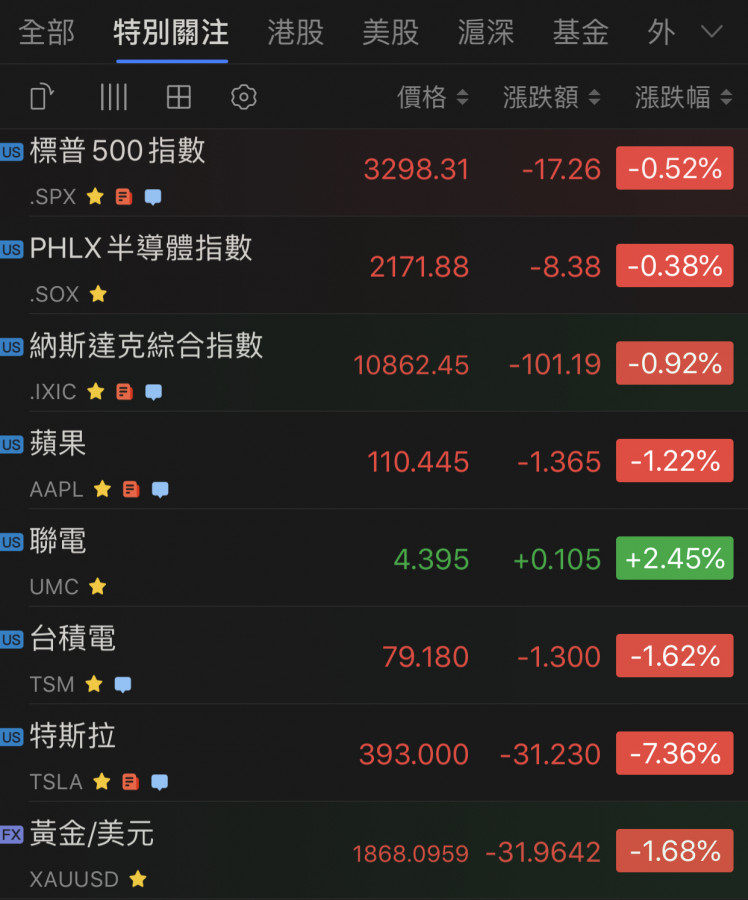Switch to the column list view icon

click(113, 97)
